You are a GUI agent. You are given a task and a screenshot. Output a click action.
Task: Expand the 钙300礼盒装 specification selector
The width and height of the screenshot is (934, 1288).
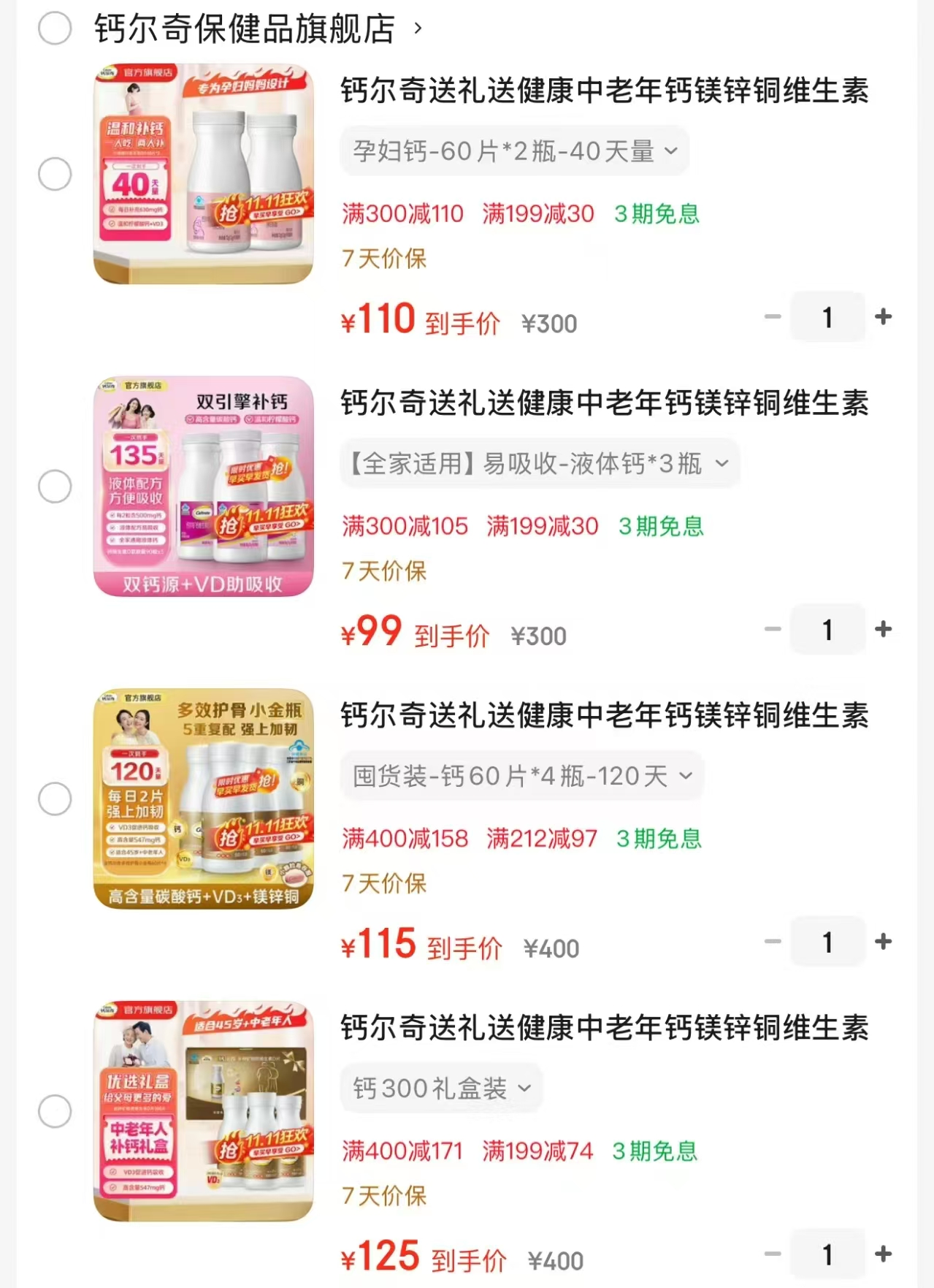[440, 1089]
